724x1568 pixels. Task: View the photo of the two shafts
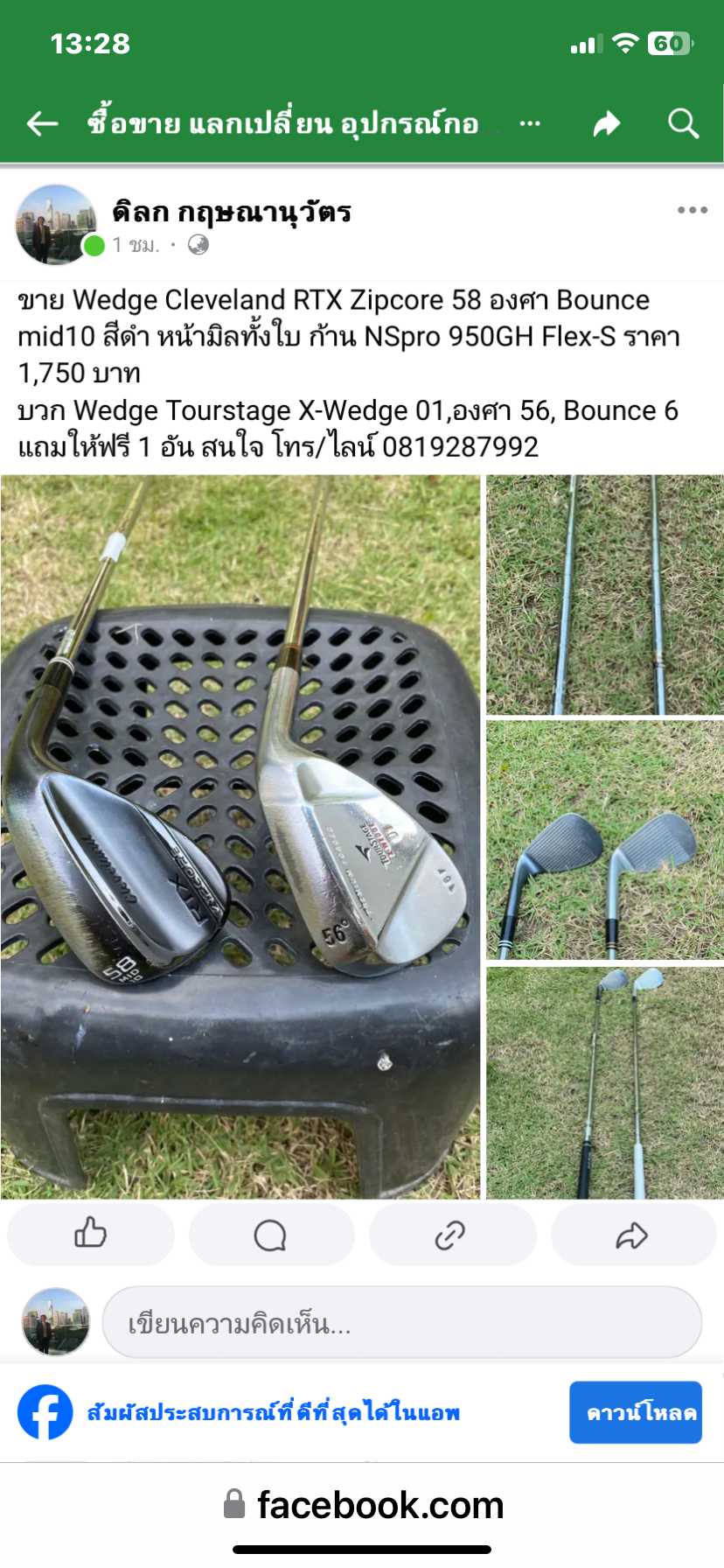point(604,594)
